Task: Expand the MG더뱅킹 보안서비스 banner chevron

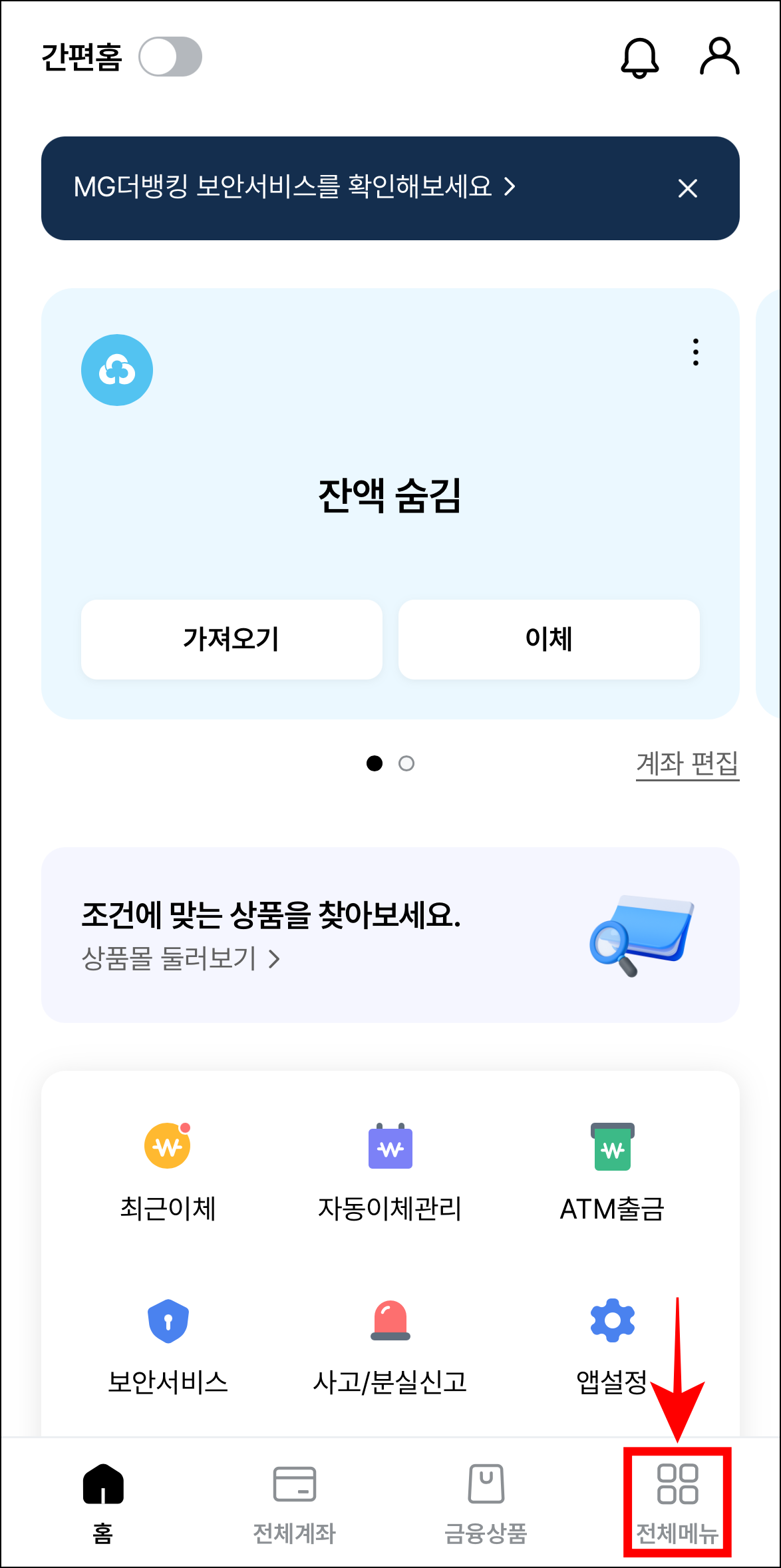Action: (x=511, y=188)
